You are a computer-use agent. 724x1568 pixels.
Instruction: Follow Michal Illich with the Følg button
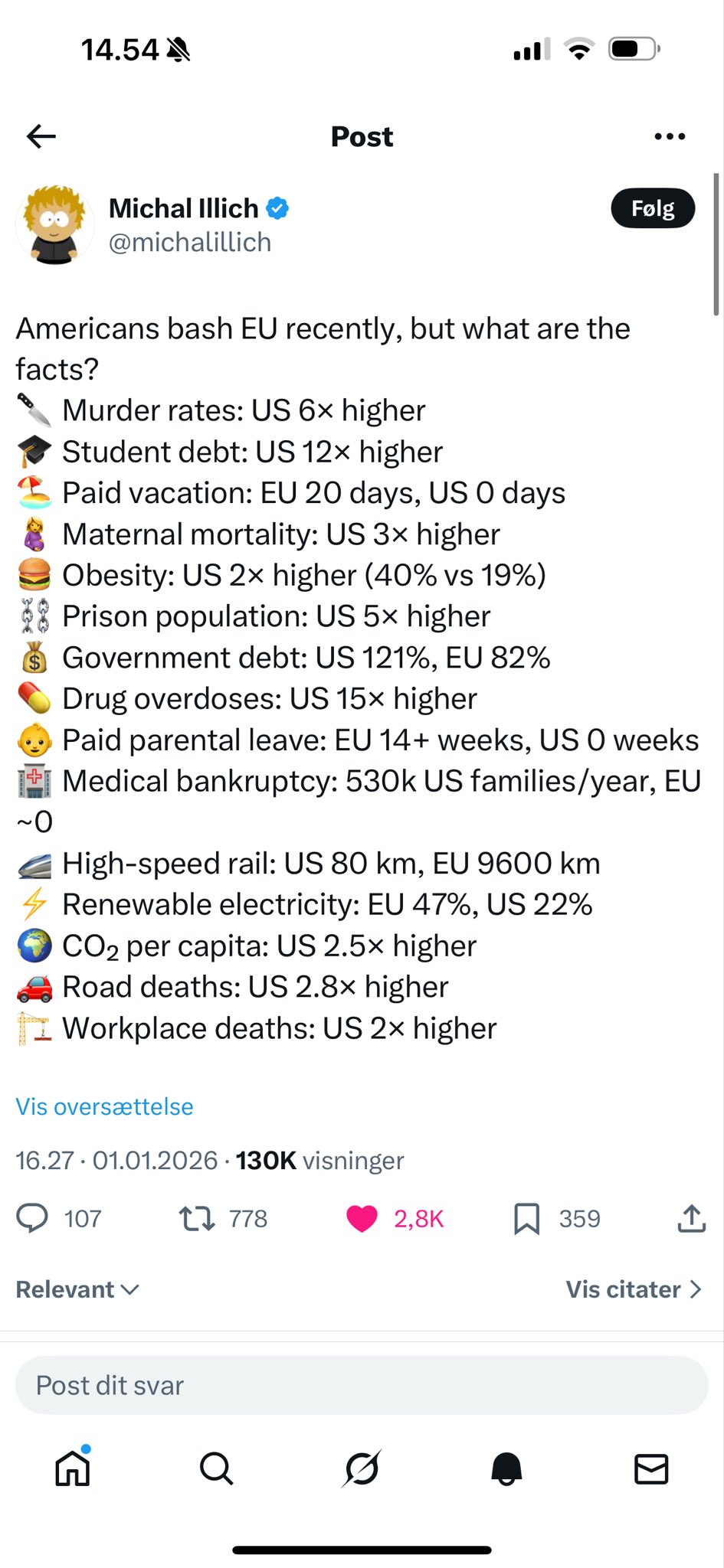[x=653, y=208]
